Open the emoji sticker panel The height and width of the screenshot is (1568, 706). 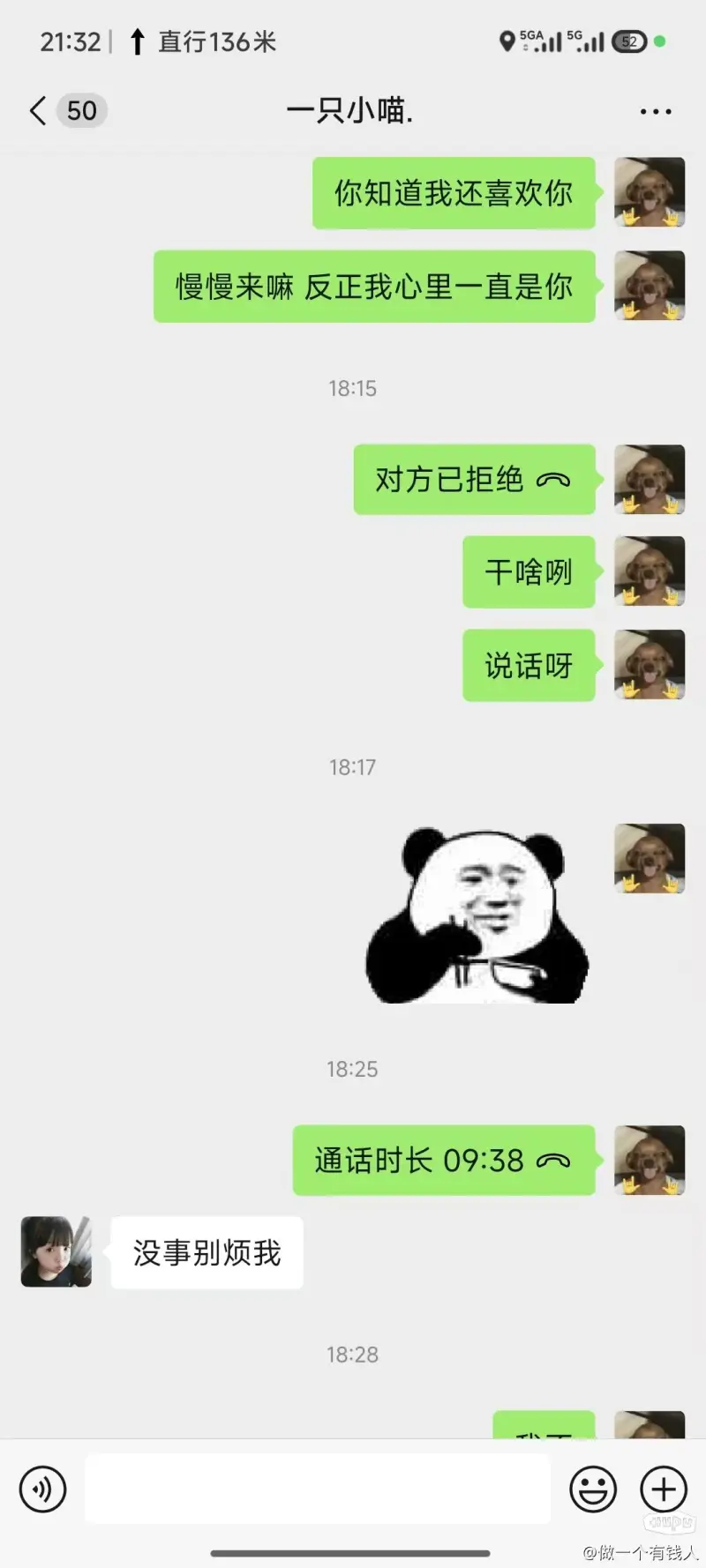coord(593,1490)
